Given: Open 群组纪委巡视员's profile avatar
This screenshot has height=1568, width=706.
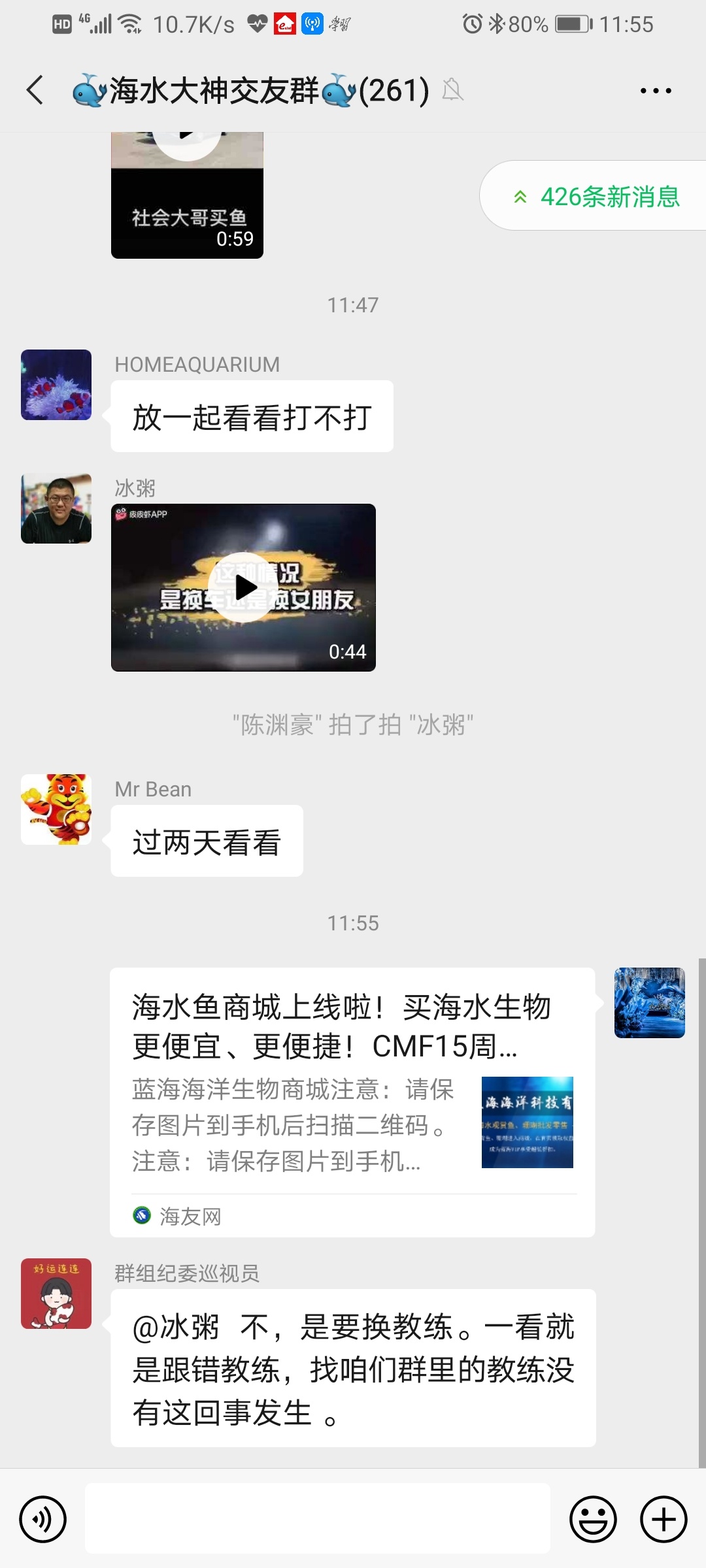Looking at the screenshot, I should (56, 1293).
